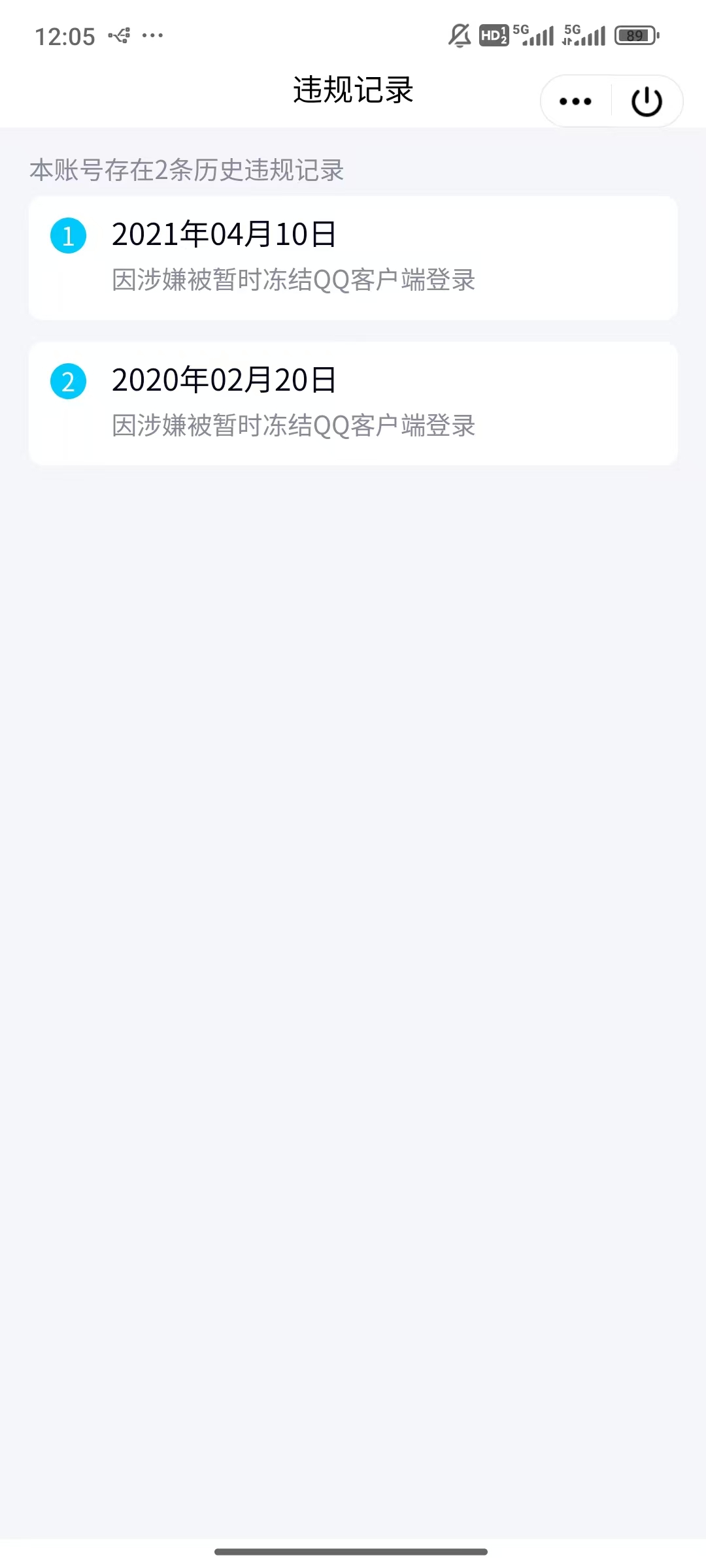Viewport: 706px width, 1568px height.
Task: Exit the mini program via power icon
Action: point(646,101)
